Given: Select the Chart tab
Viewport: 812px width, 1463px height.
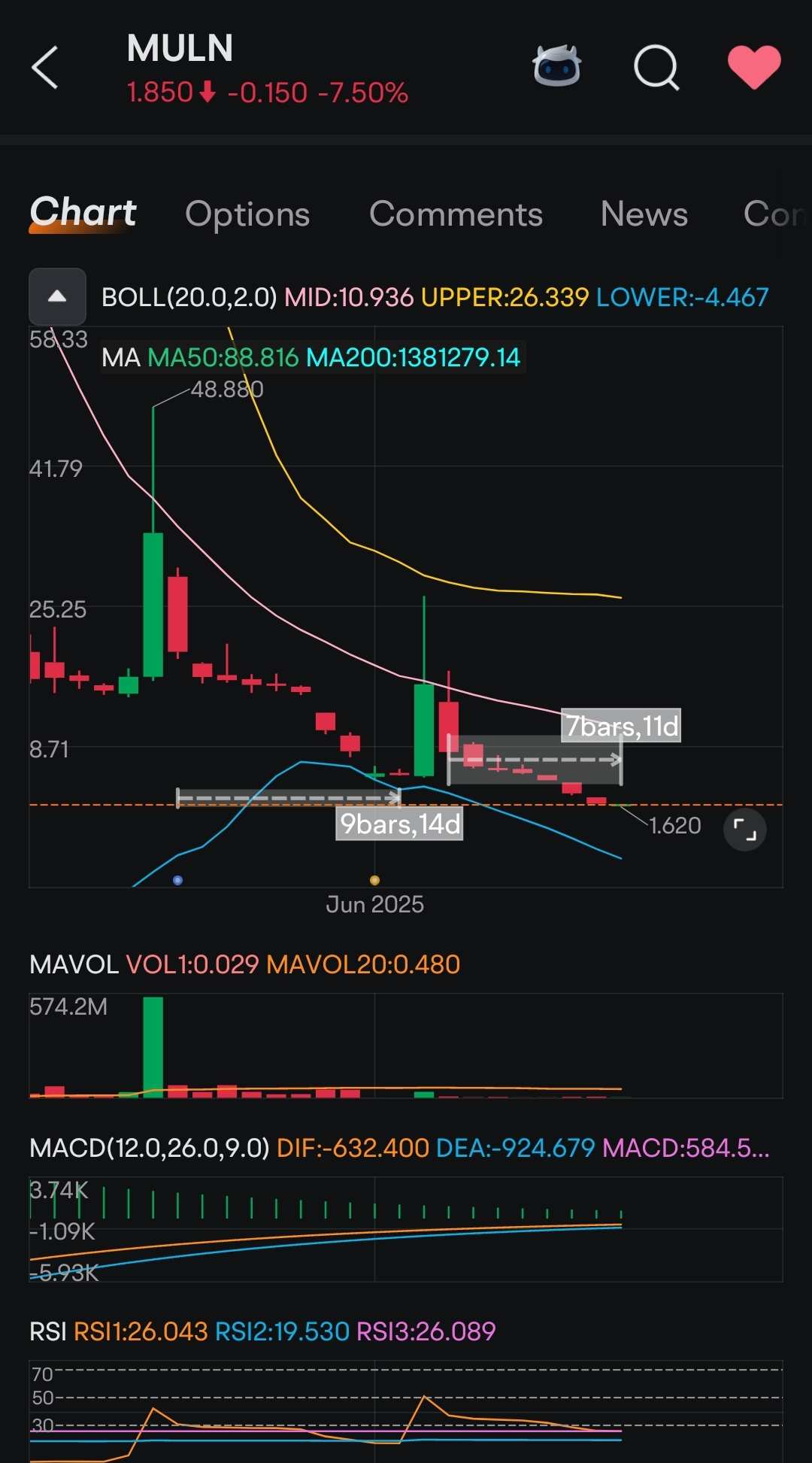Looking at the screenshot, I should tap(83, 212).
